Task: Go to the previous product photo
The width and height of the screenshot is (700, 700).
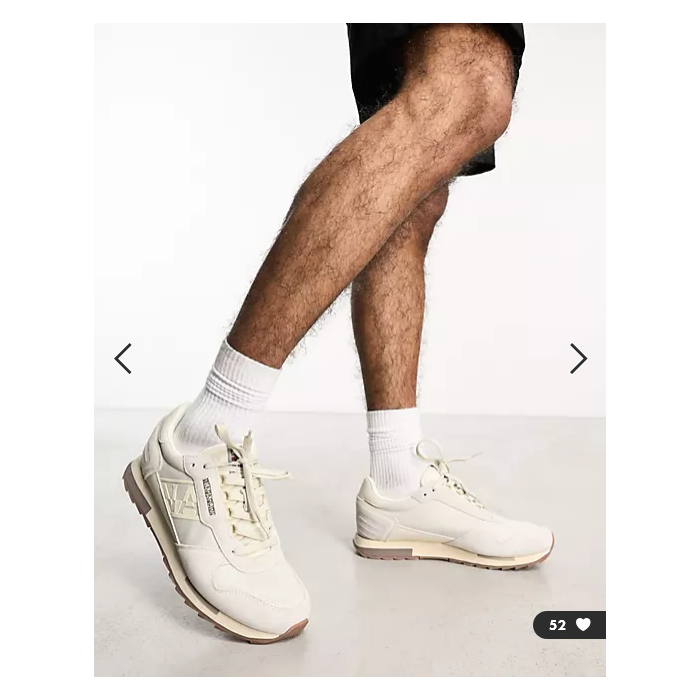Action: pyautogui.click(x=123, y=358)
